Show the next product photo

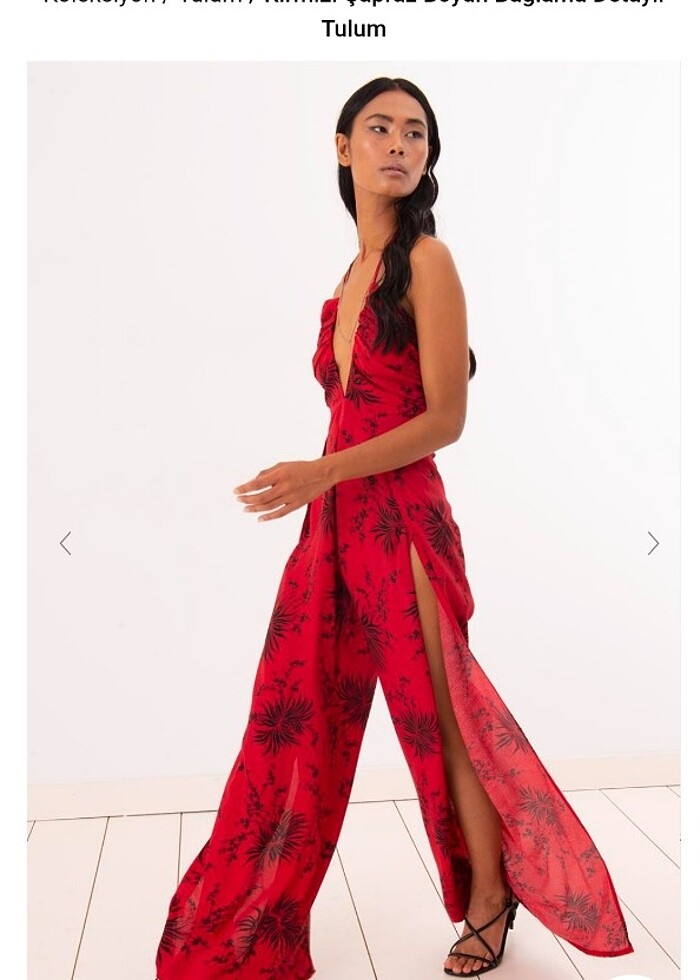click(652, 543)
